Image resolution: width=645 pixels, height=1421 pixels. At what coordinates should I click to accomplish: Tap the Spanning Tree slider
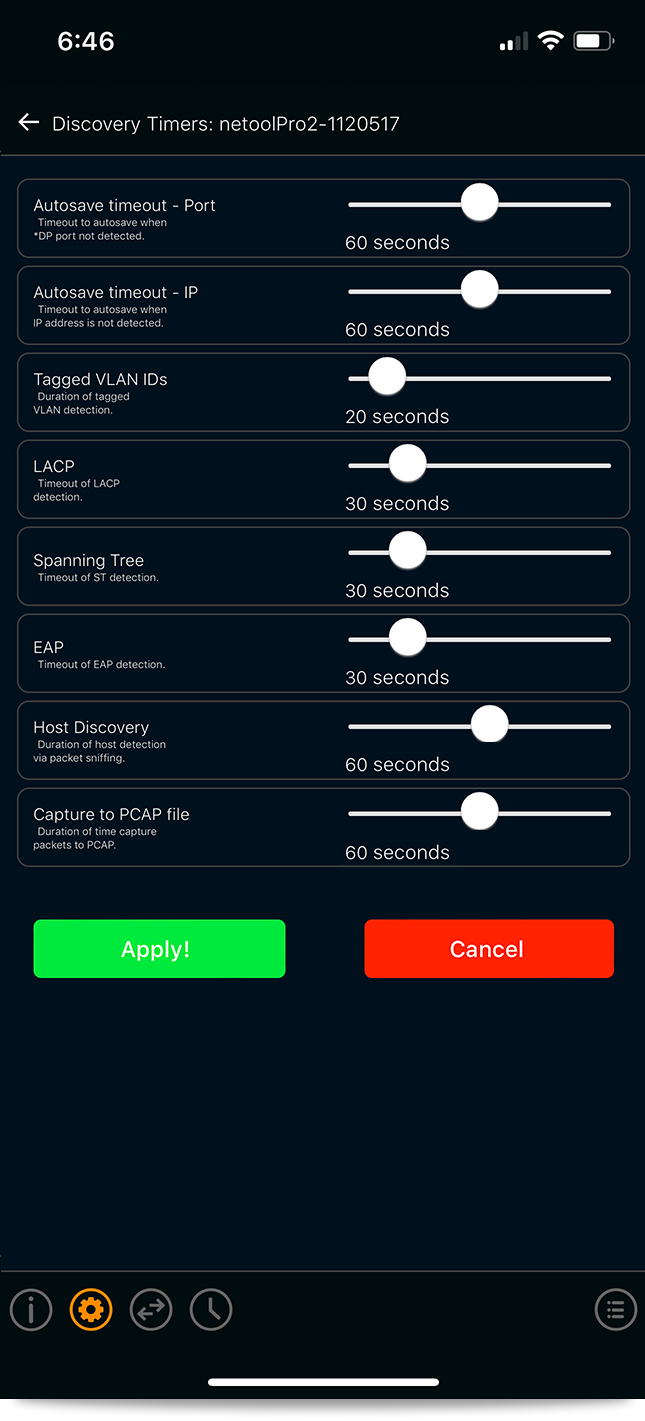point(479,552)
